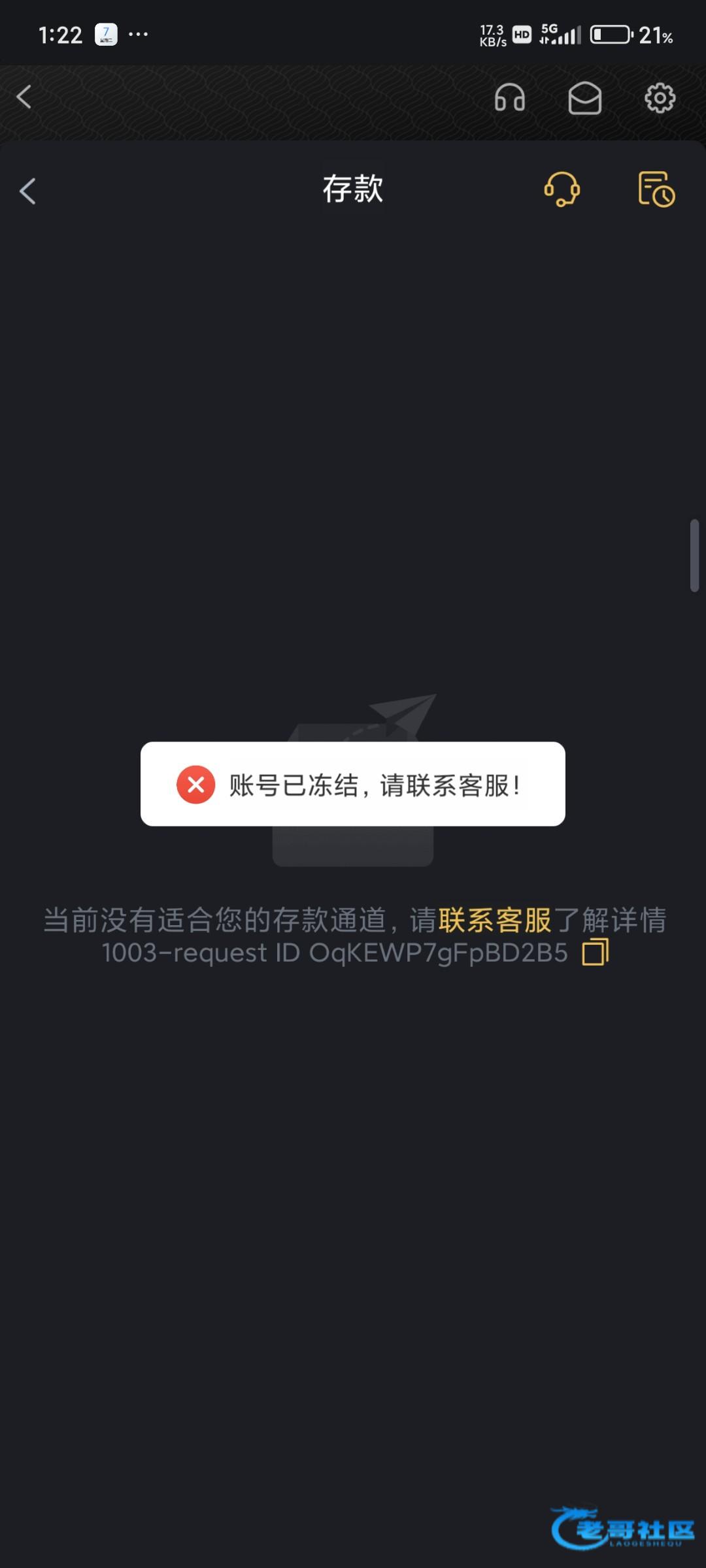Viewport: 706px width, 1568px height.
Task: Open the headphones support icon
Action: pyautogui.click(x=509, y=98)
